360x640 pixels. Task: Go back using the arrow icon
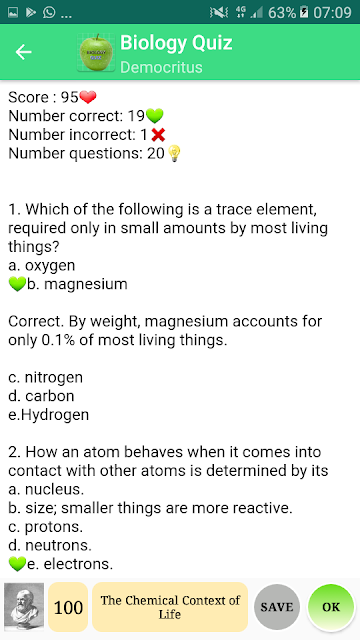pos(24,52)
